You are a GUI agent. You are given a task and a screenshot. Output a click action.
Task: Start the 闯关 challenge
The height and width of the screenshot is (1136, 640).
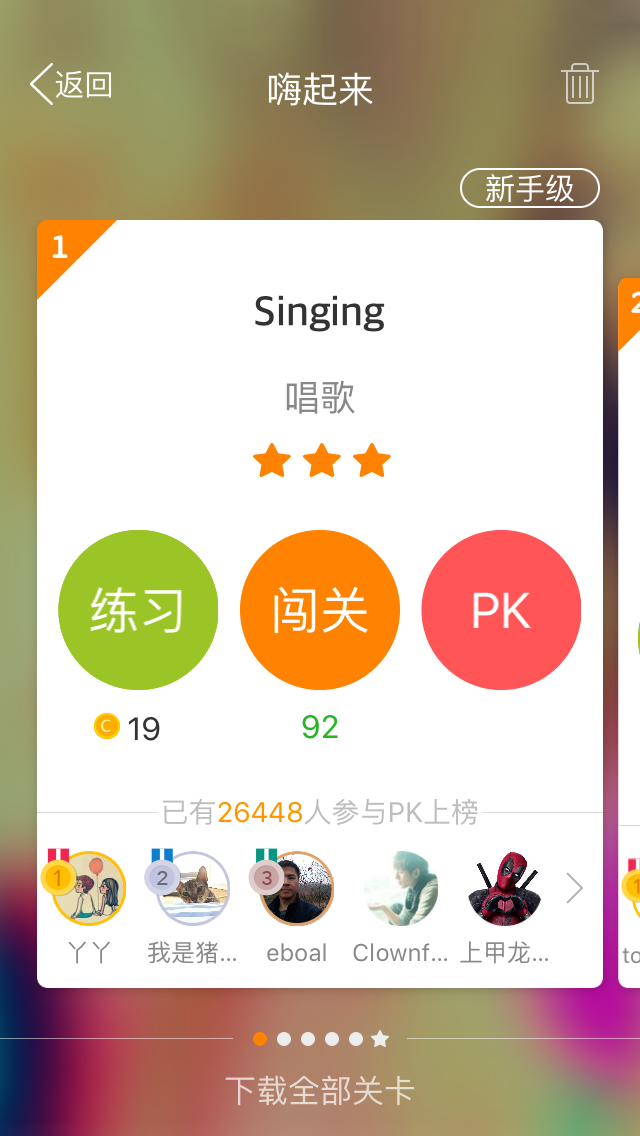point(320,610)
